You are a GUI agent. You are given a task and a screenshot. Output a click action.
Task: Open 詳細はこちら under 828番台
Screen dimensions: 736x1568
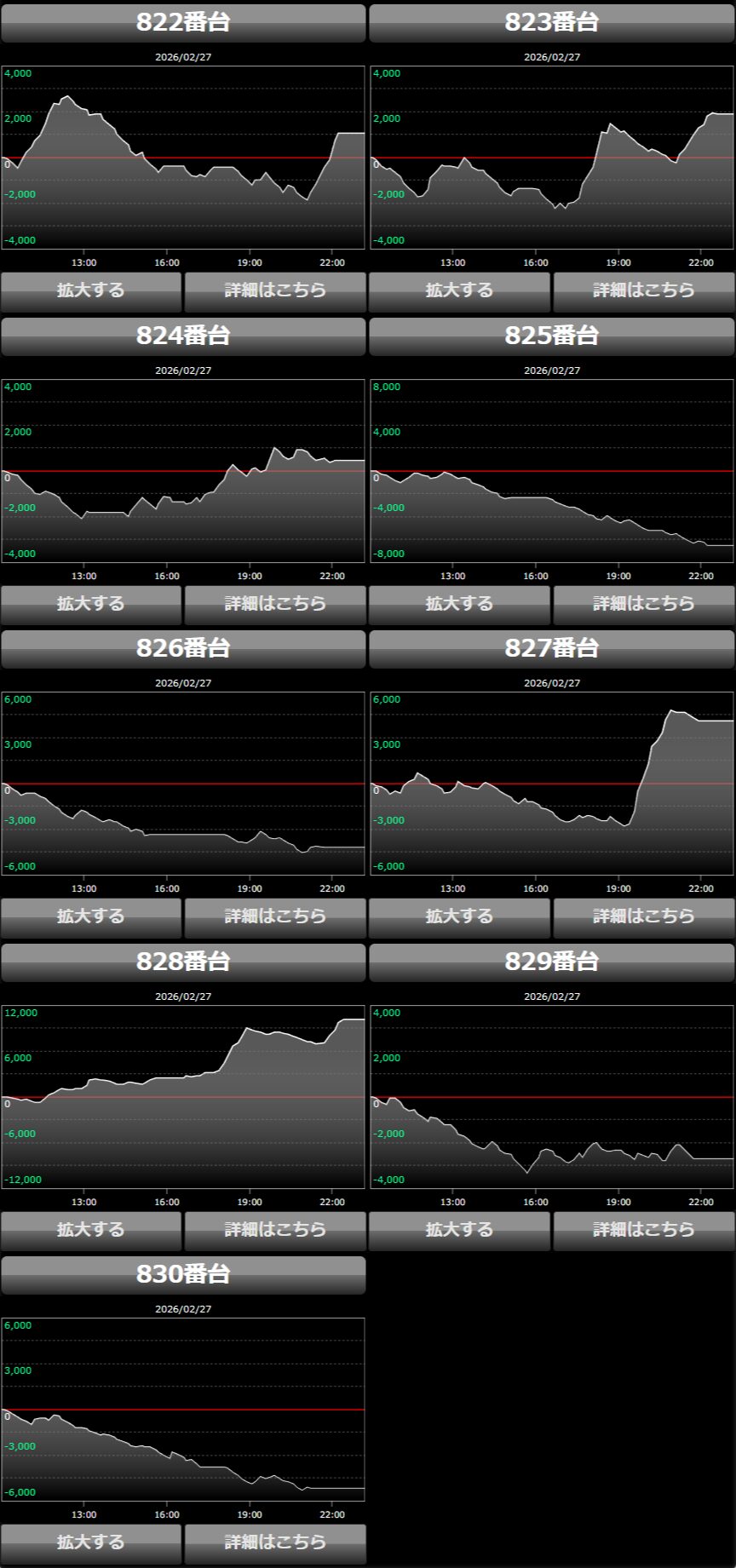tap(275, 1230)
